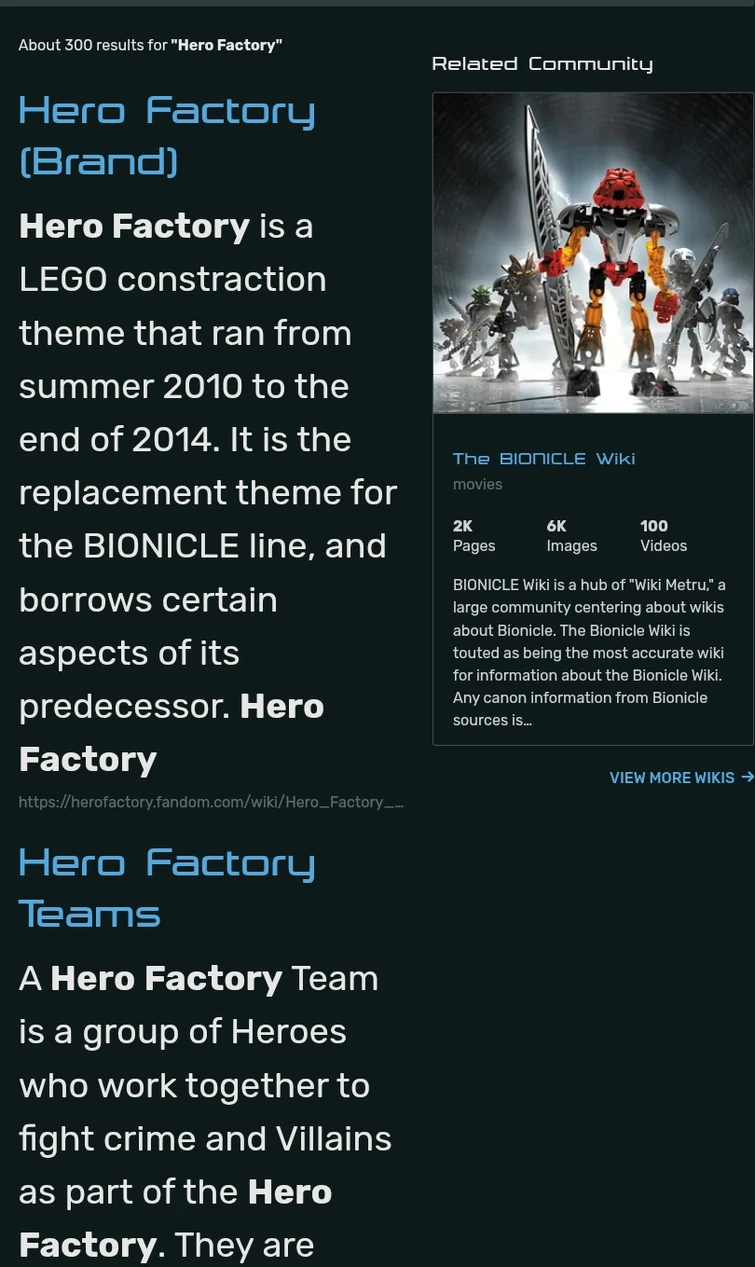Click the quoted "Hero Factory" search term
The height and width of the screenshot is (1267, 755).
click(226, 45)
